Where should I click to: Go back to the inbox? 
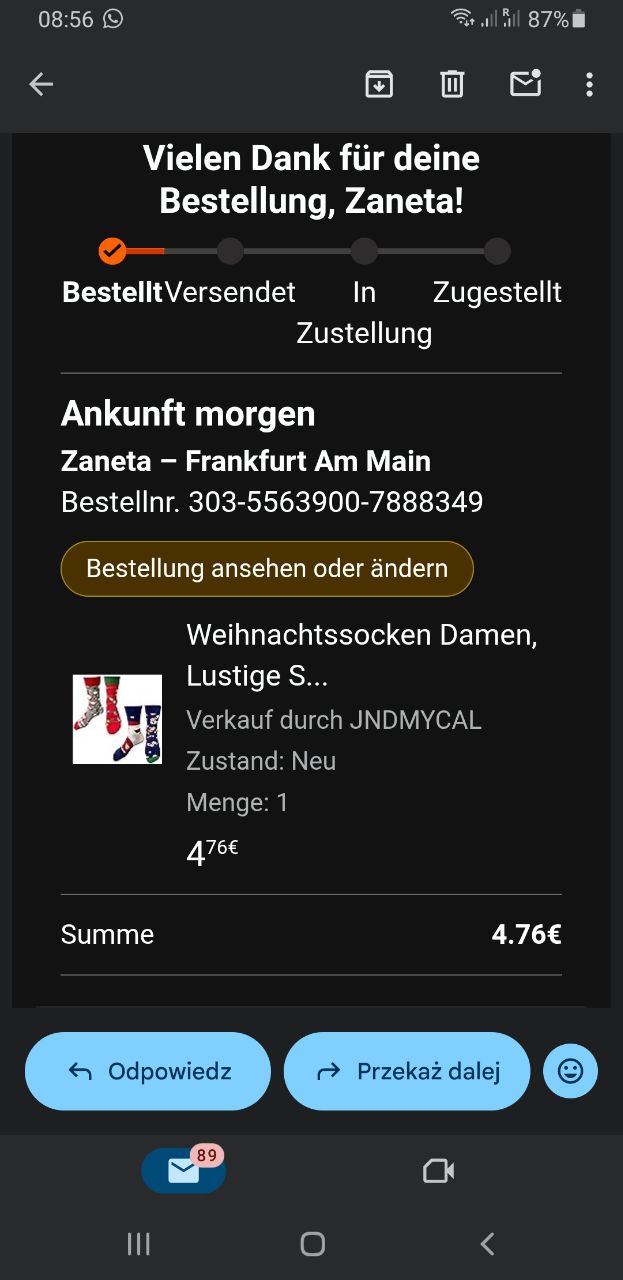[x=41, y=85]
